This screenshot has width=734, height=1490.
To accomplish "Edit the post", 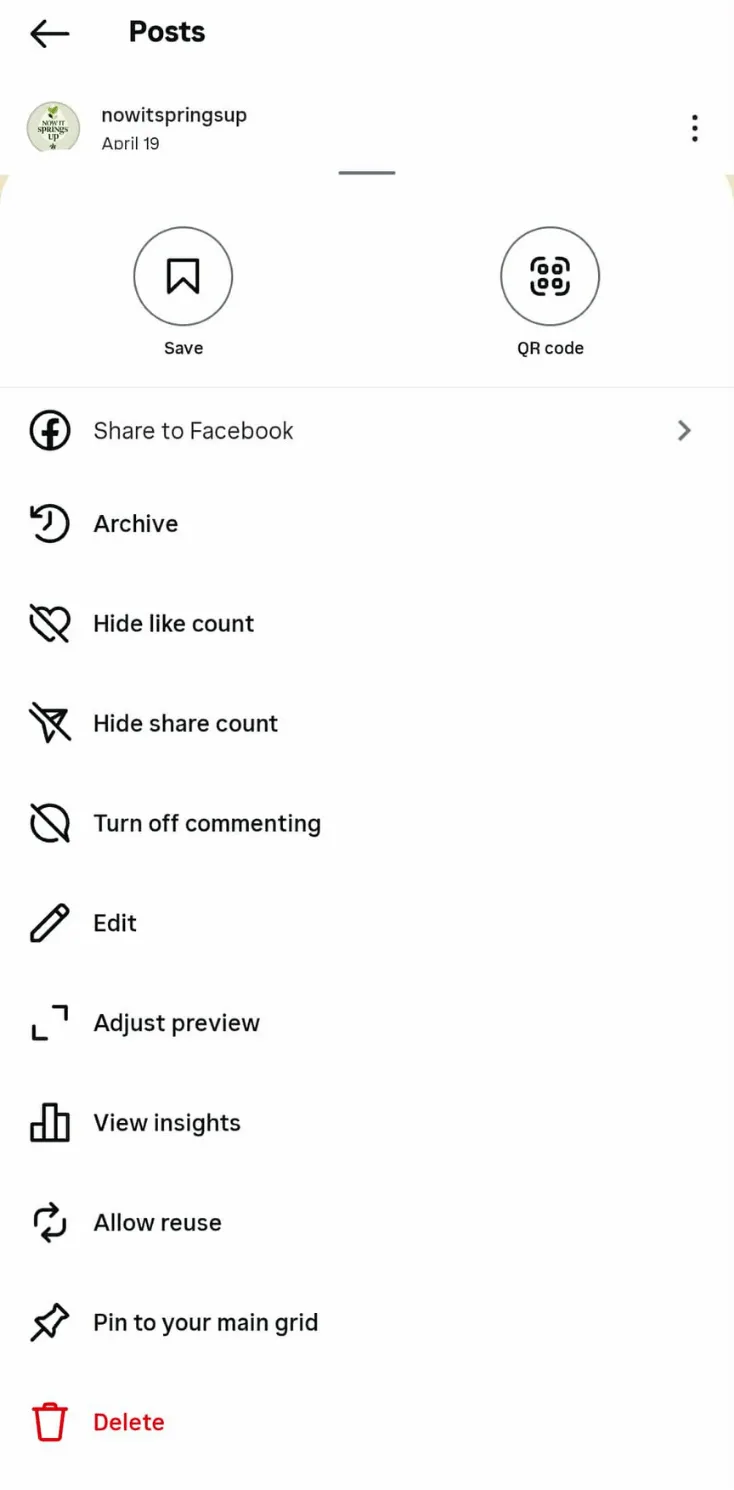I will coord(114,923).
